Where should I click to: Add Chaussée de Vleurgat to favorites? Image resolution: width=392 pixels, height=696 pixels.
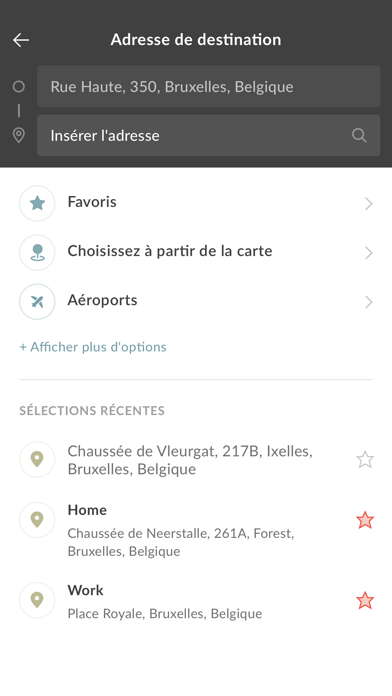[365, 459]
